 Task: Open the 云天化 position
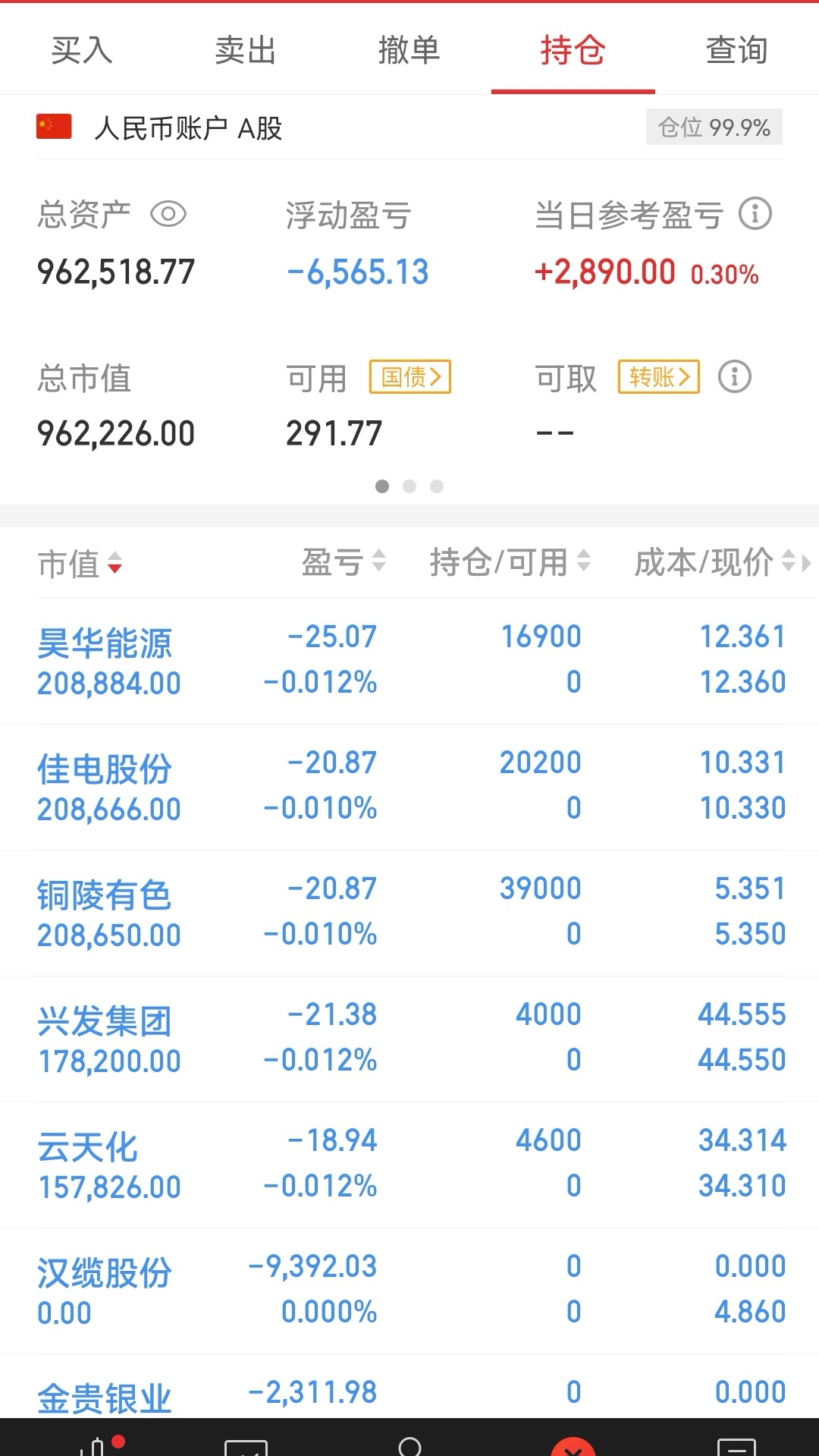(x=409, y=1165)
